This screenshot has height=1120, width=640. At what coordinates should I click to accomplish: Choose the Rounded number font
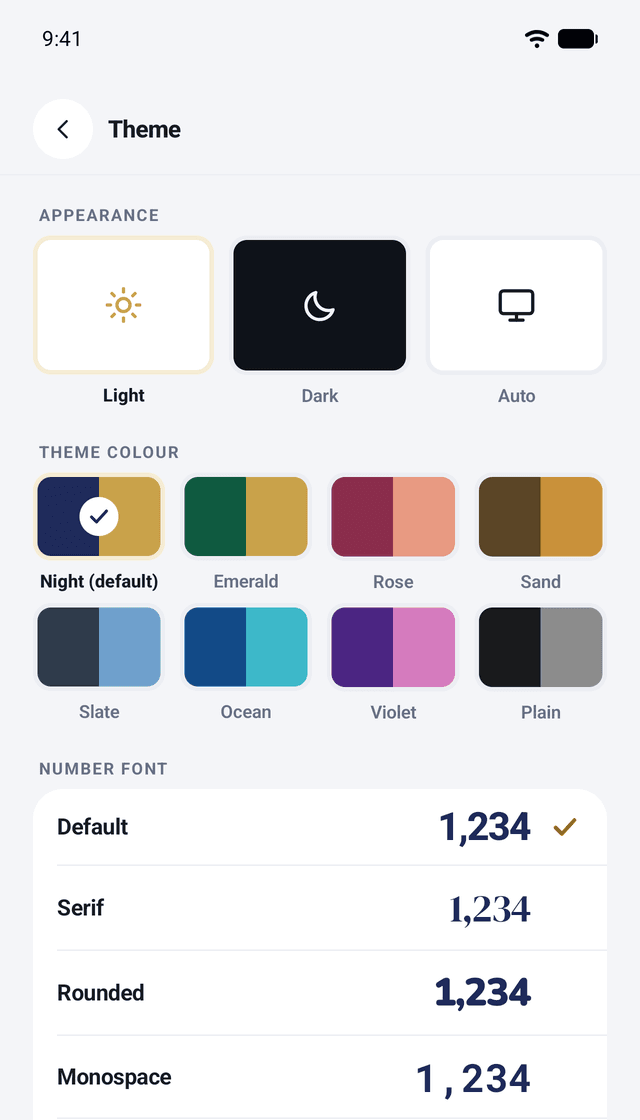pyautogui.click(x=320, y=993)
